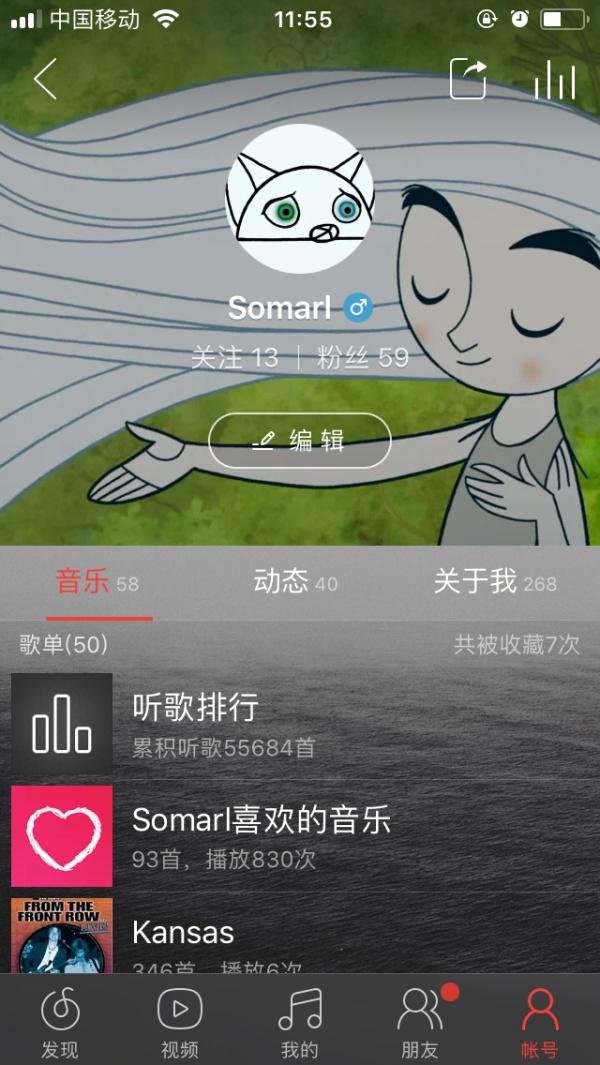Open the Somarl喜欢的音乐 playlist

click(300, 836)
